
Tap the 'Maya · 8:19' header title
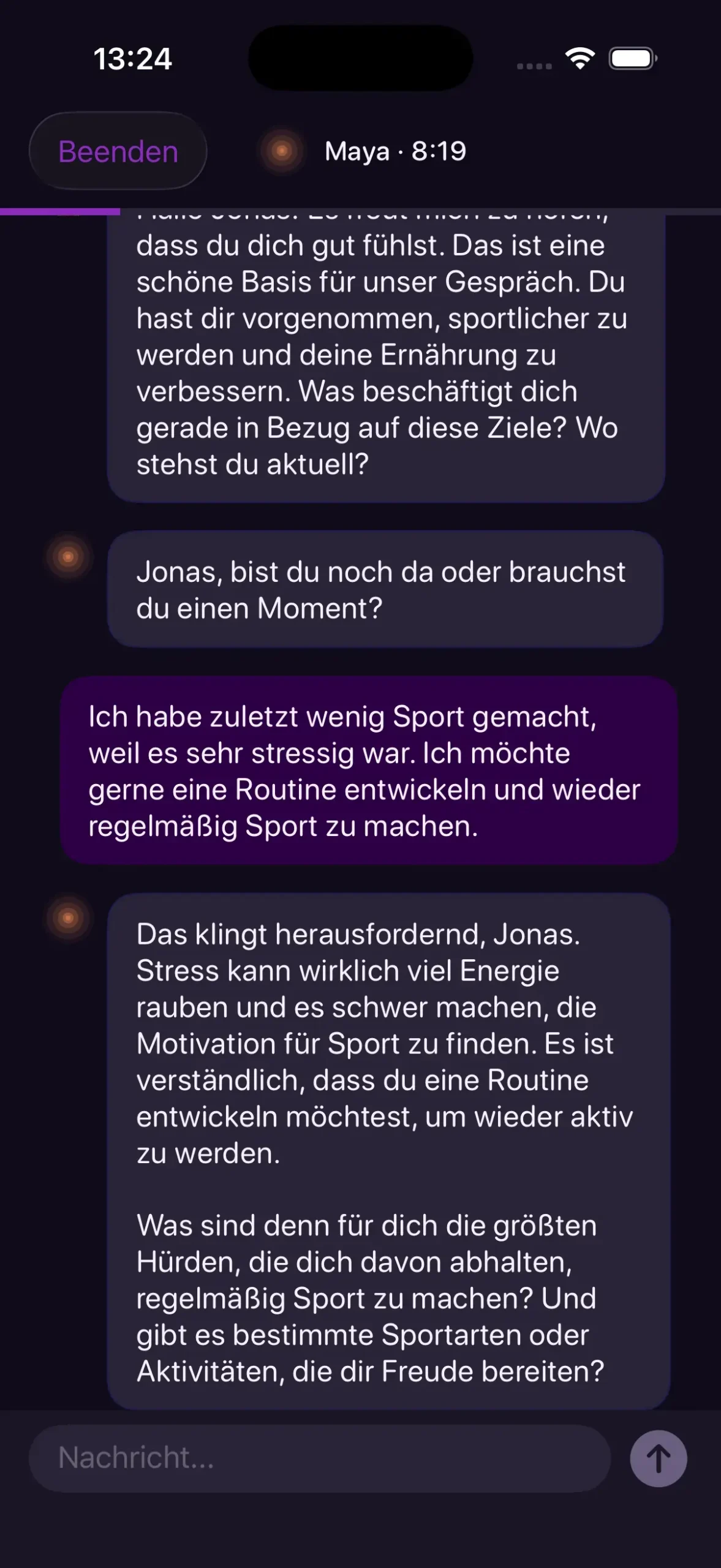click(395, 153)
